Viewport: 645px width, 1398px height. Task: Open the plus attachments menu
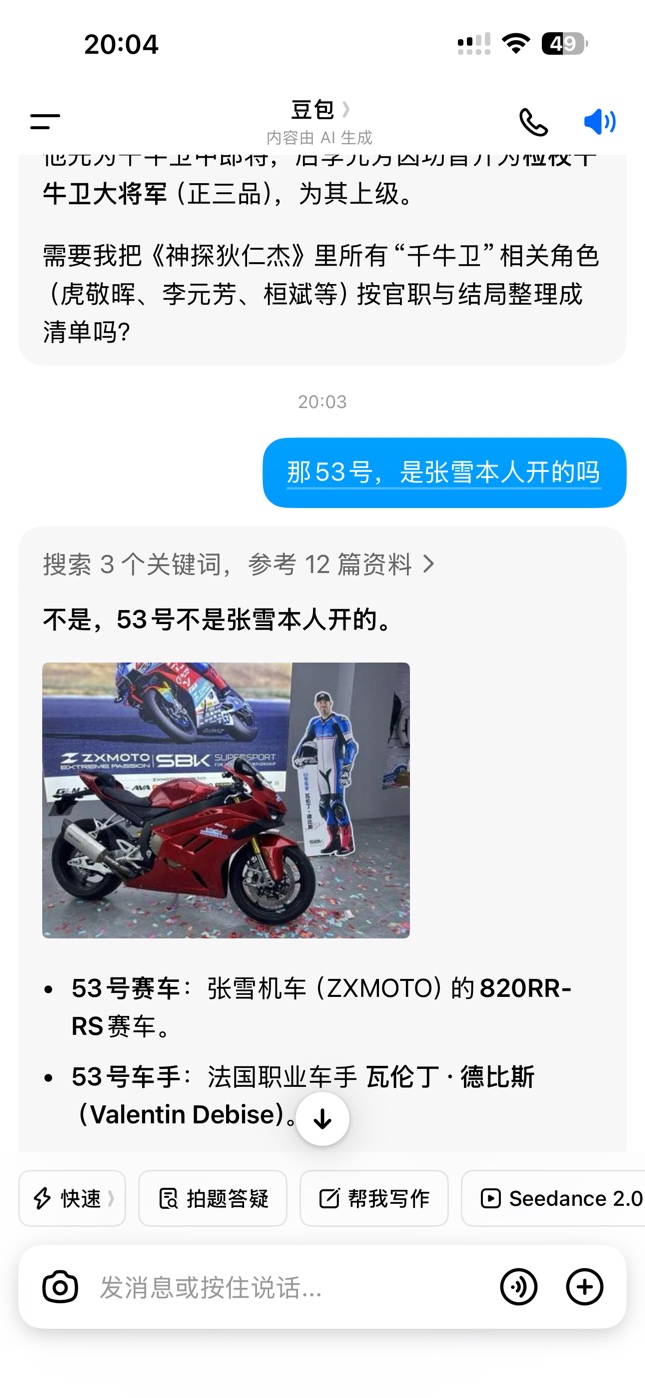tap(585, 1287)
